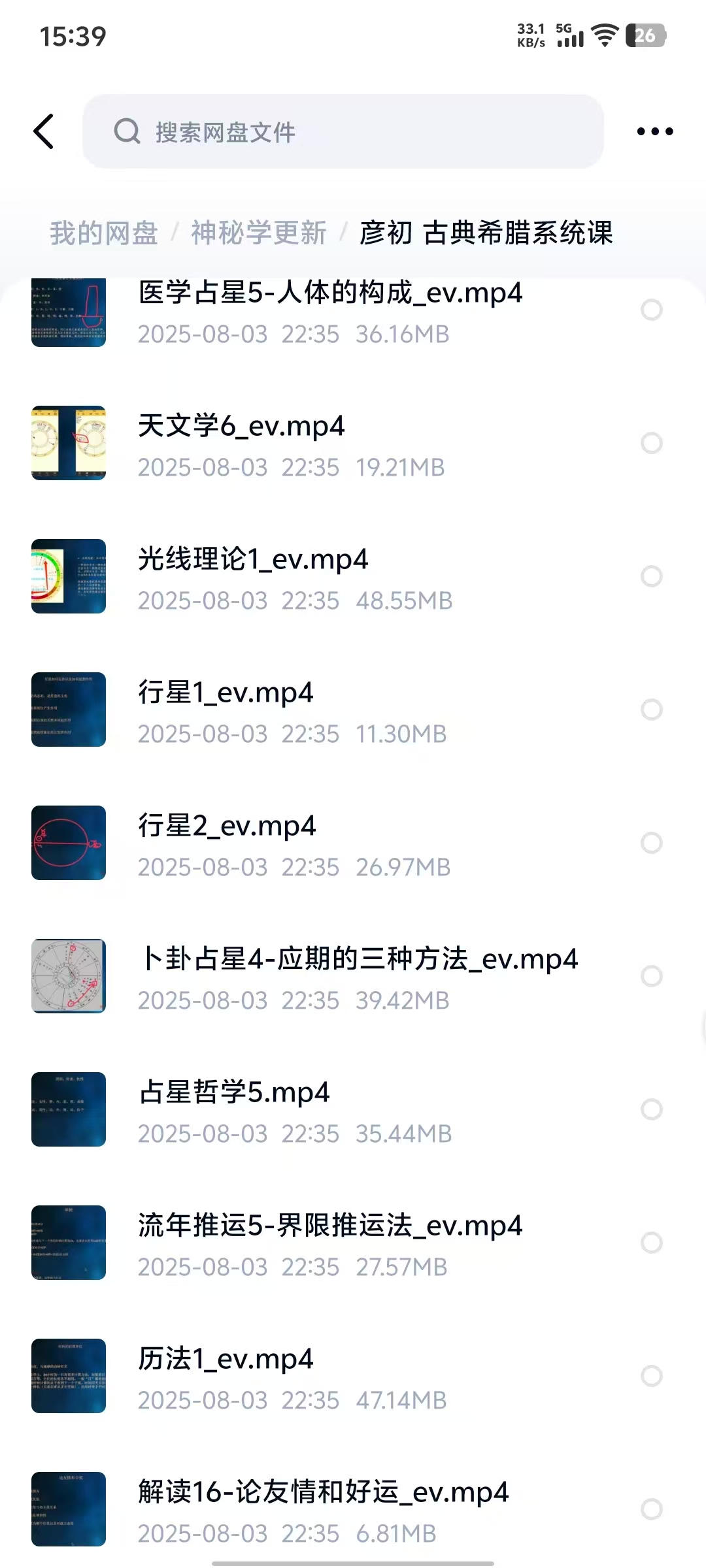The height and width of the screenshot is (1568, 706).
Task: Check the selection circle for 天文学6_ev.mp4
Action: tap(651, 443)
